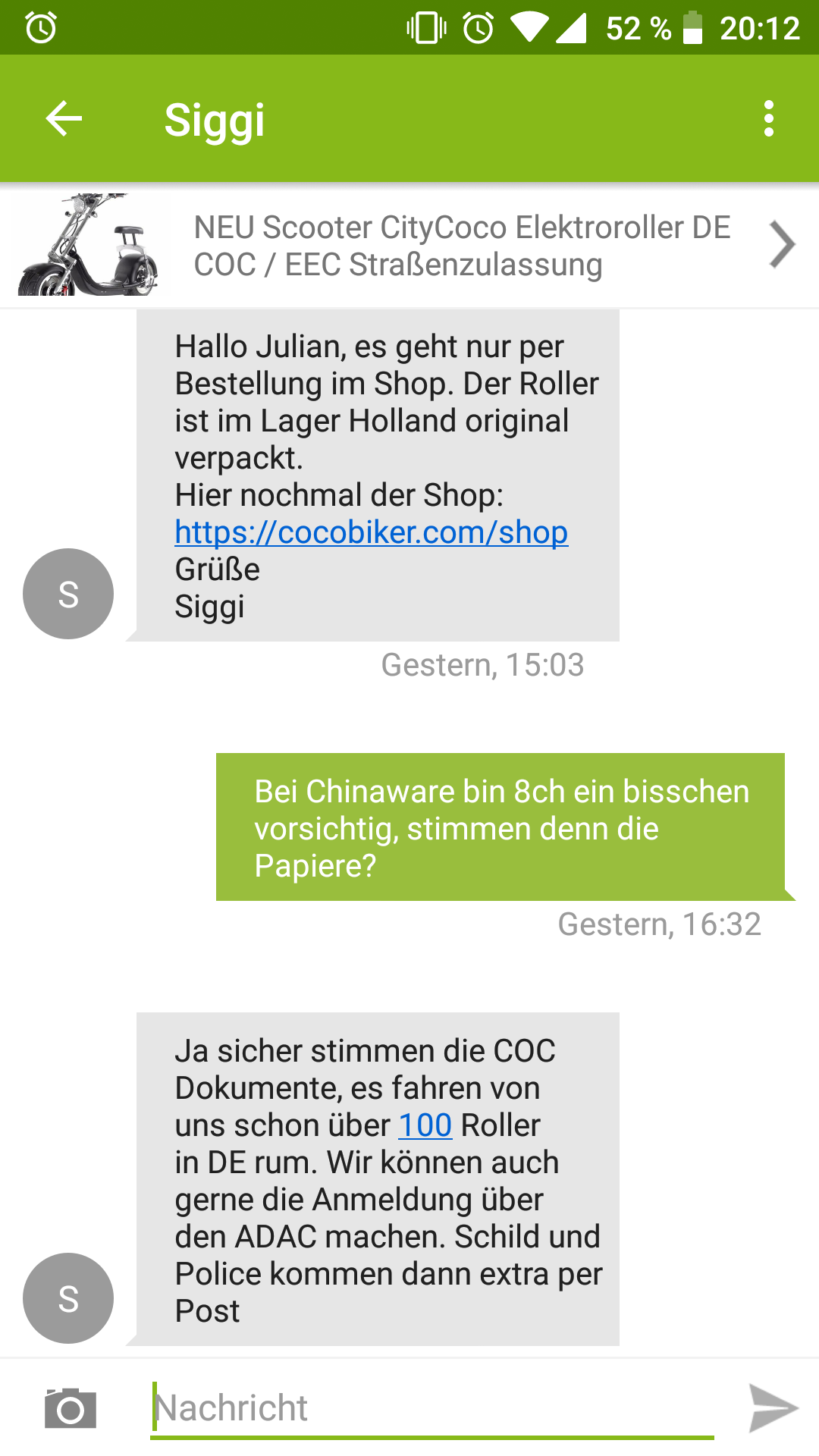Focus the Nachricht message field
819x1456 pixels.
coord(432,1408)
